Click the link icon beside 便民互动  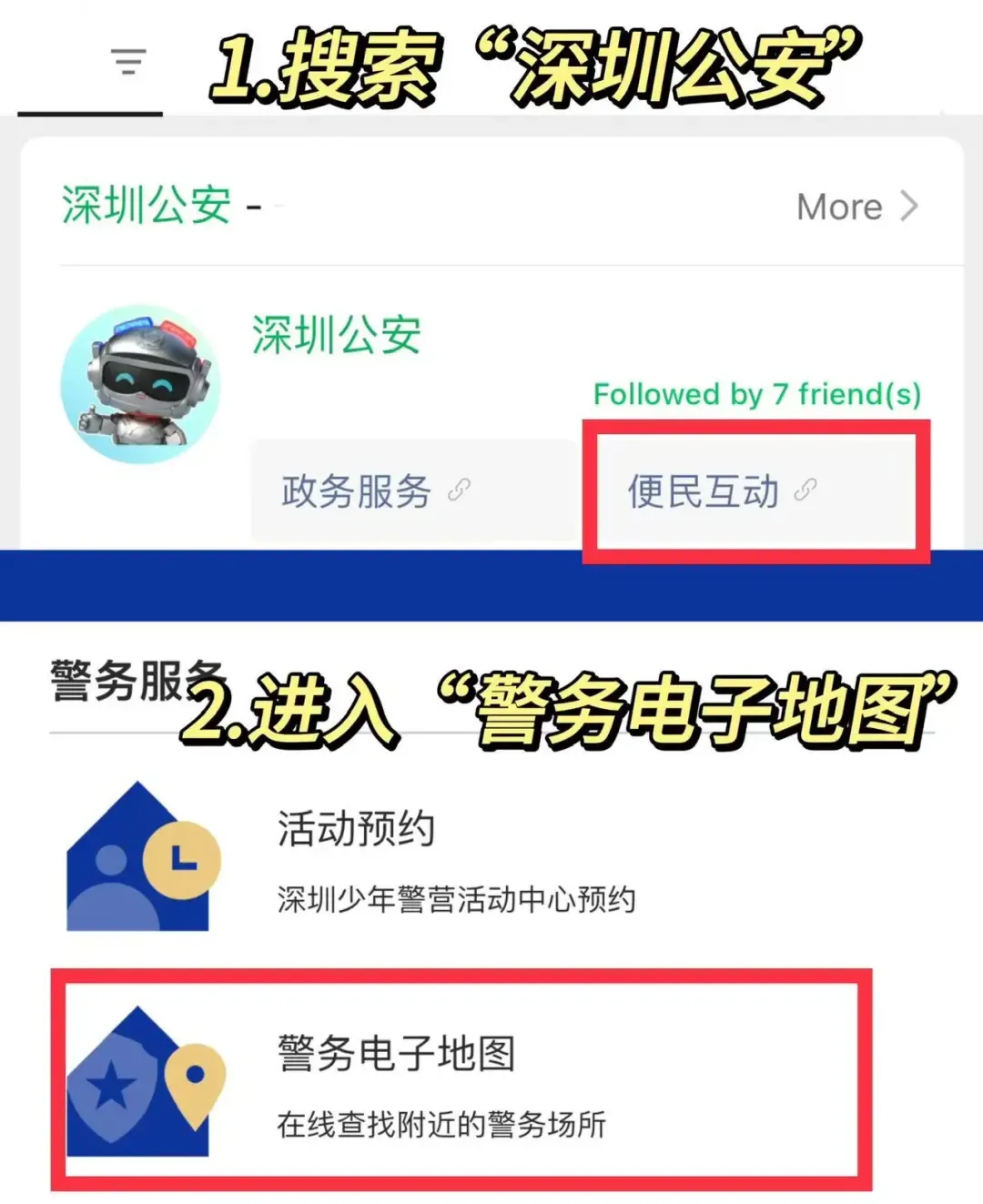805,491
